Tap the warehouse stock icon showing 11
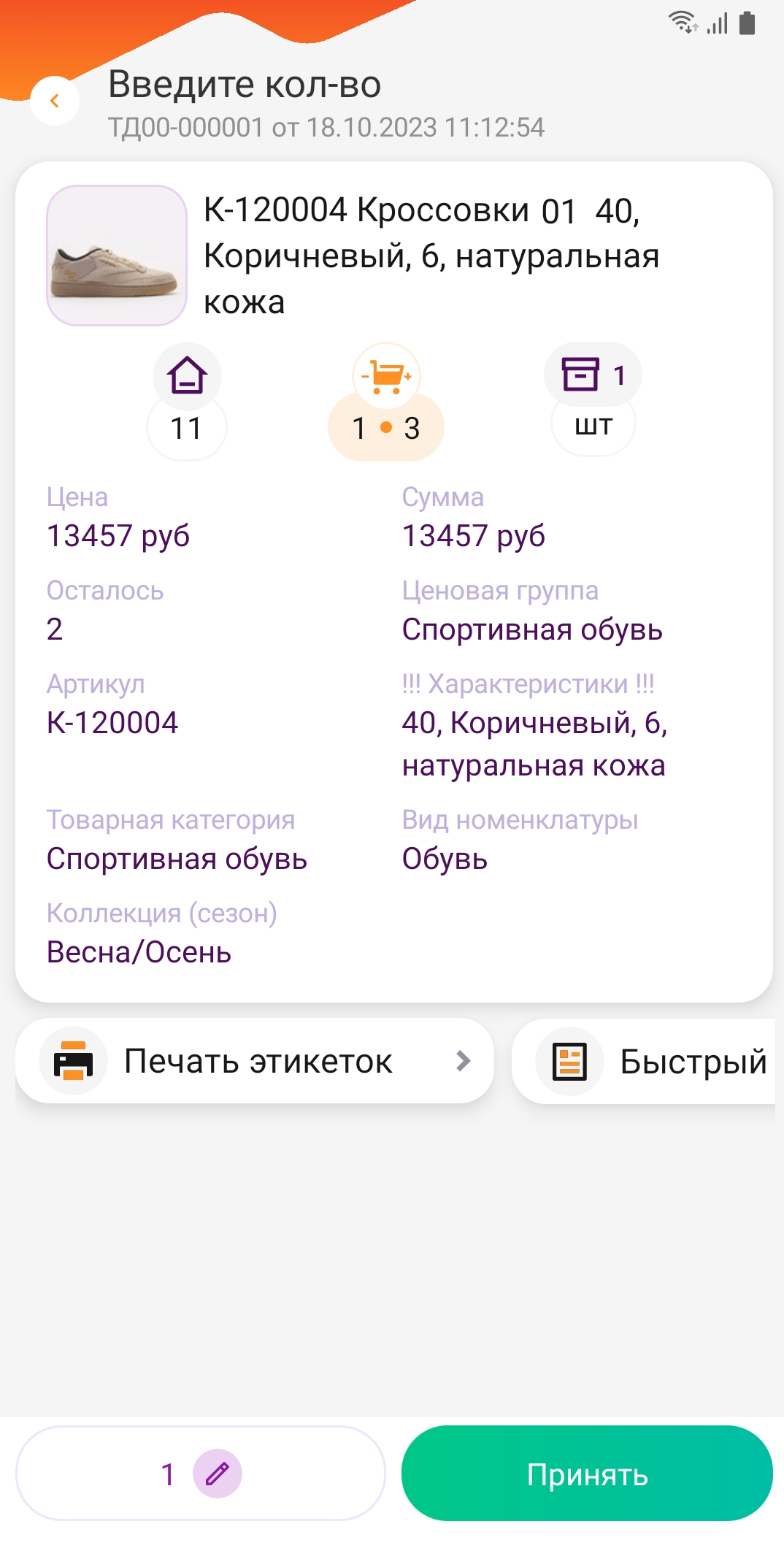 pos(186,375)
